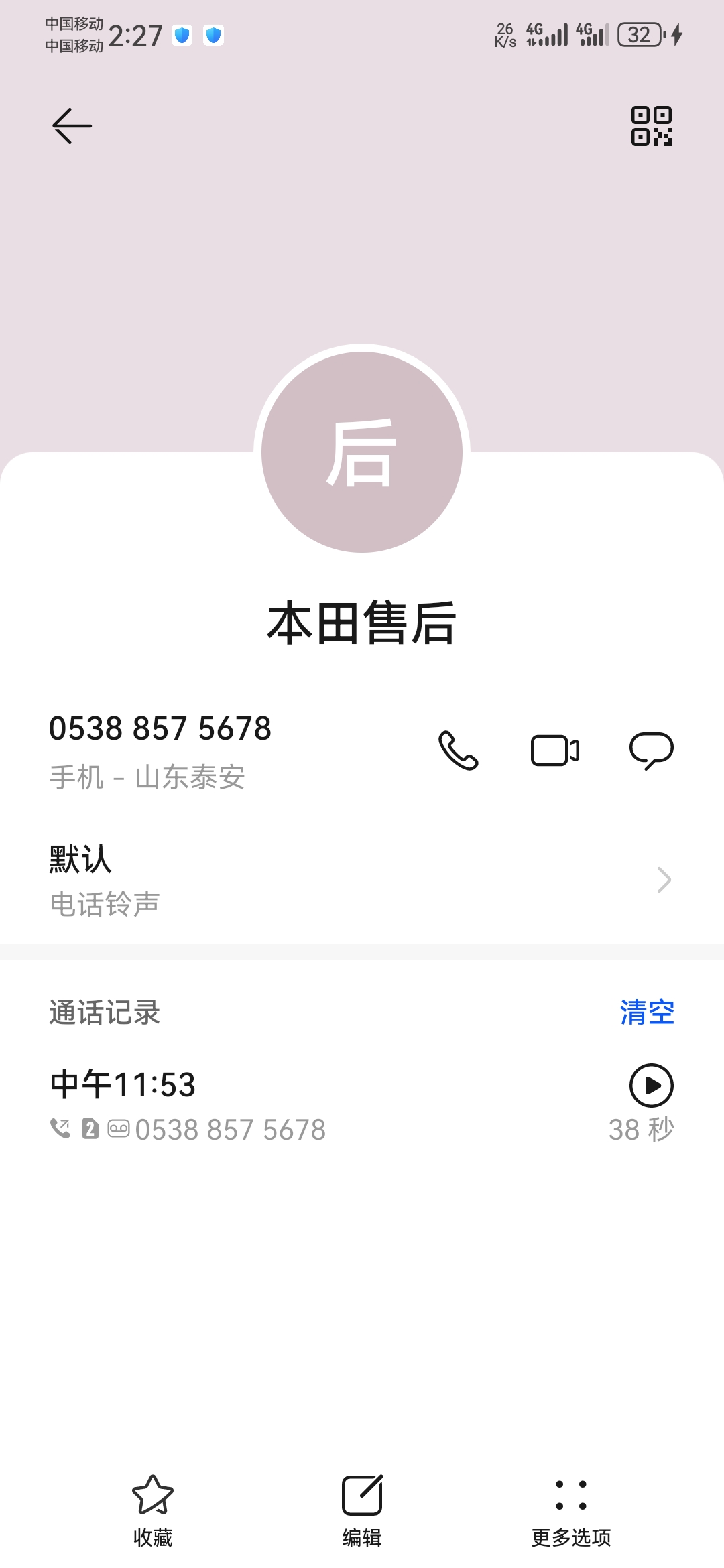724x1568 pixels.
Task: Start a video call with 本田售后
Action: pyautogui.click(x=555, y=750)
